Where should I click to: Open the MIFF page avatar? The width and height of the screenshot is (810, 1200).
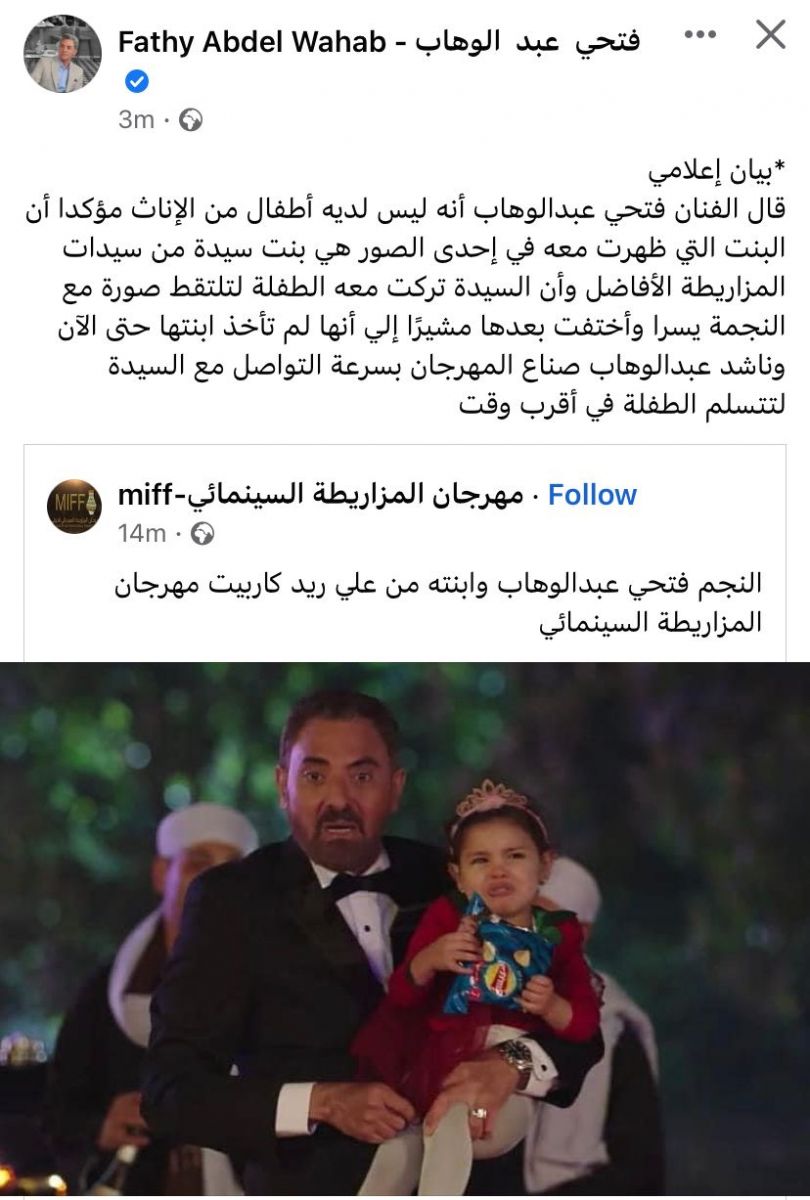75,507
